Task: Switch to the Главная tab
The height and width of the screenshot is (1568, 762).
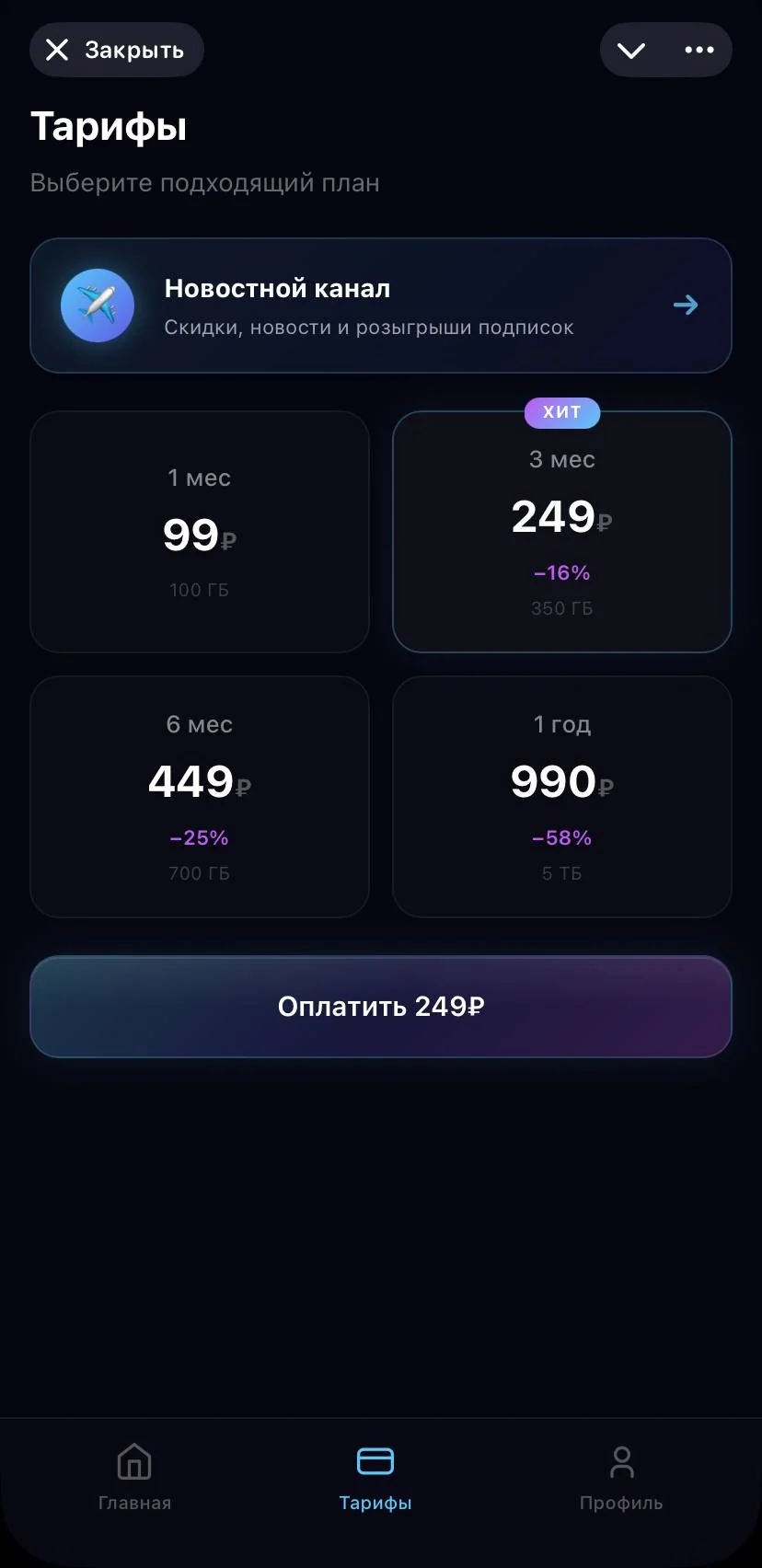Action: point(134,1478)
